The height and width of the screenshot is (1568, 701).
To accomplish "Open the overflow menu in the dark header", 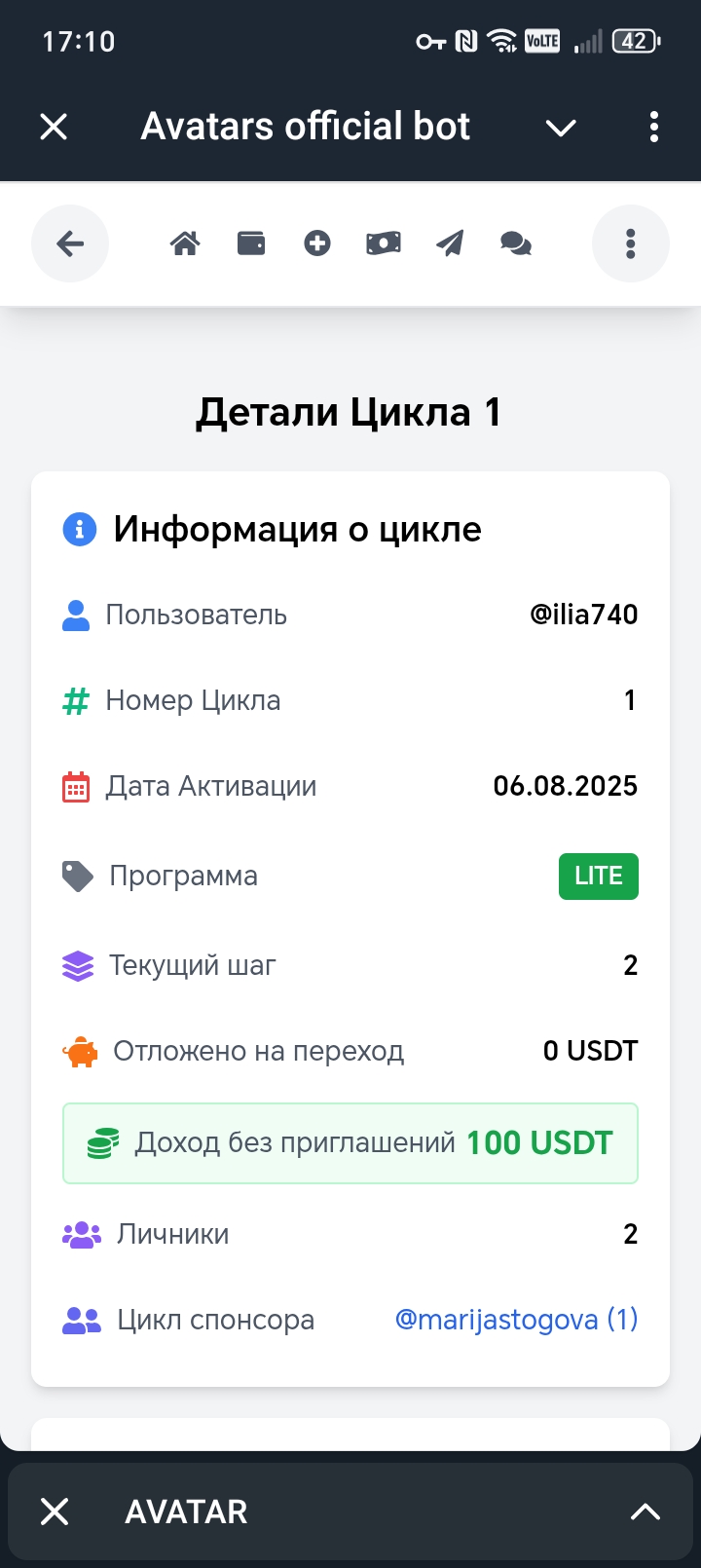I will 653,127.
